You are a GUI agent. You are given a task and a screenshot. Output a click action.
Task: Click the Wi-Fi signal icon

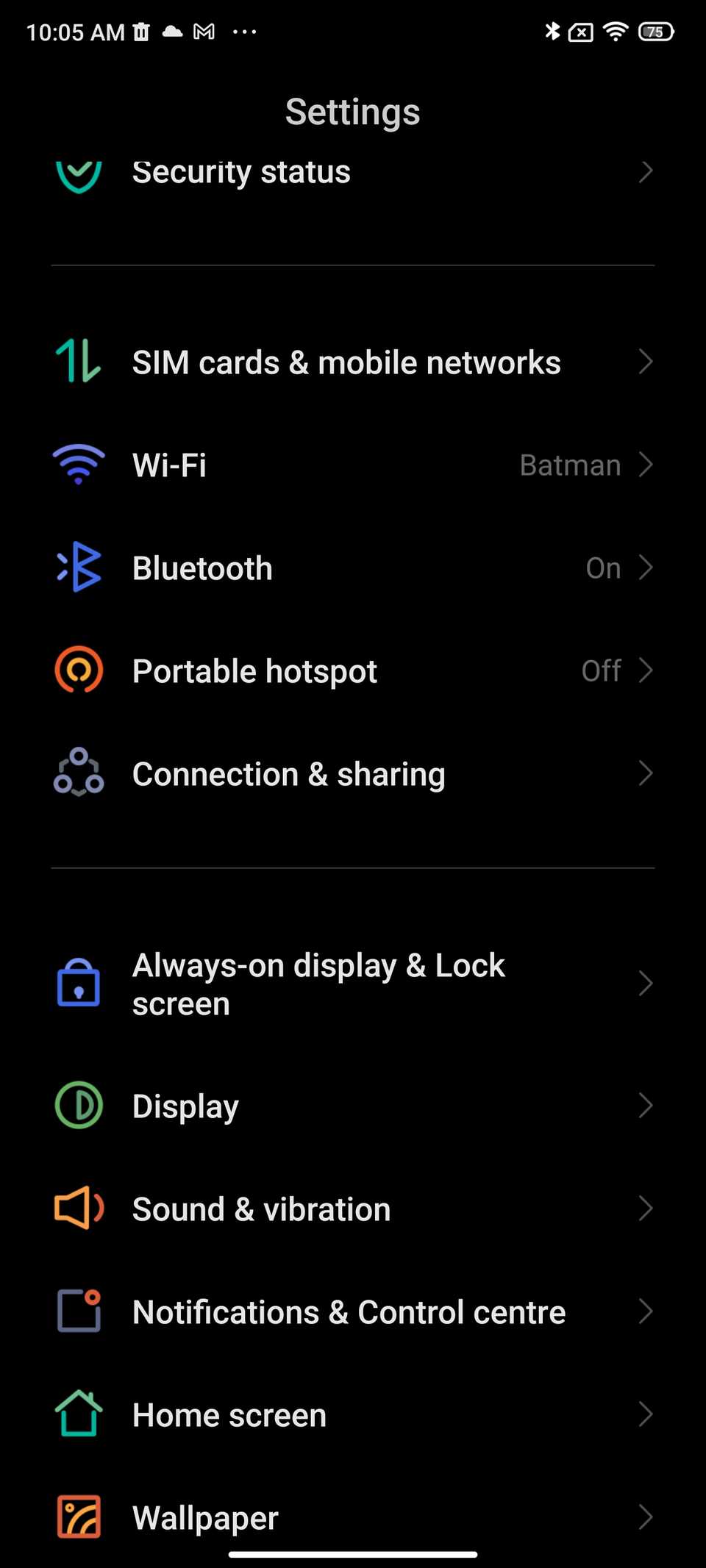pyautogui.click(x=77, y=464)
